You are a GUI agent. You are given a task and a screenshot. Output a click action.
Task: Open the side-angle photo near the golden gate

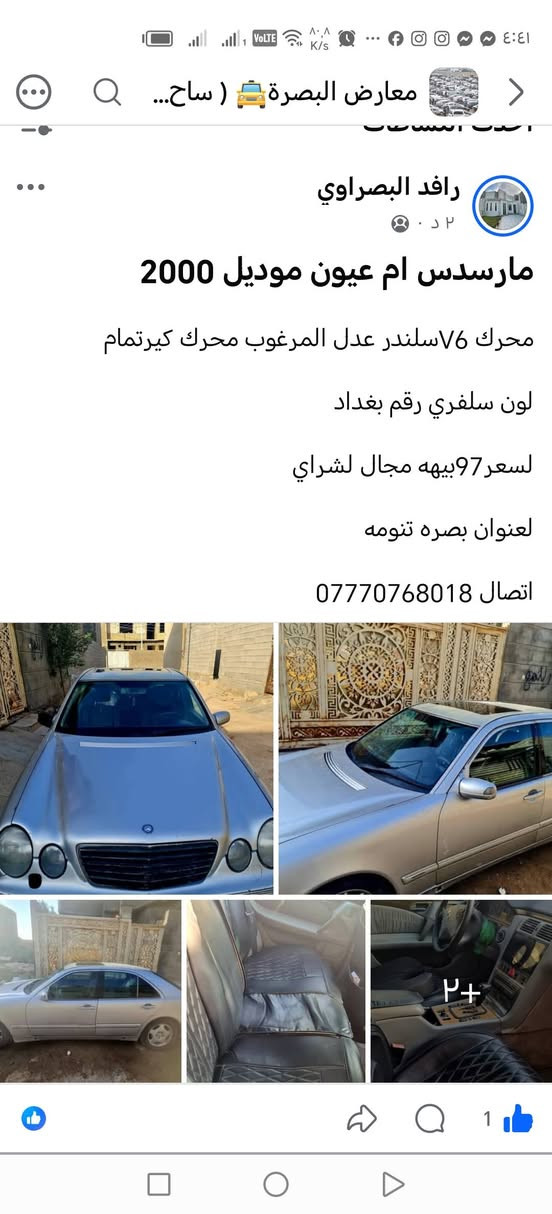(415, 758)
